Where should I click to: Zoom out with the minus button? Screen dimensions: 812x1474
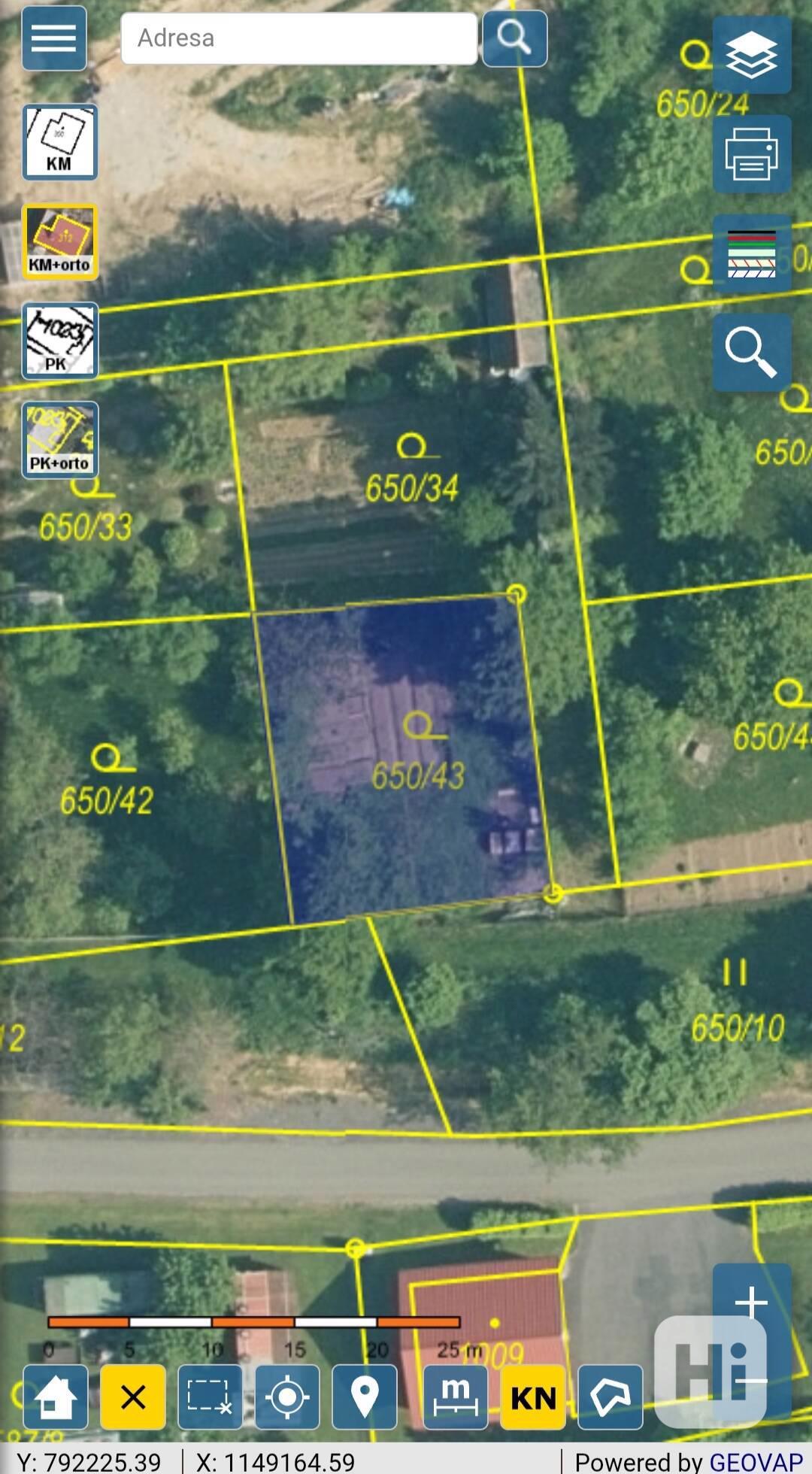coord(751,1381)
